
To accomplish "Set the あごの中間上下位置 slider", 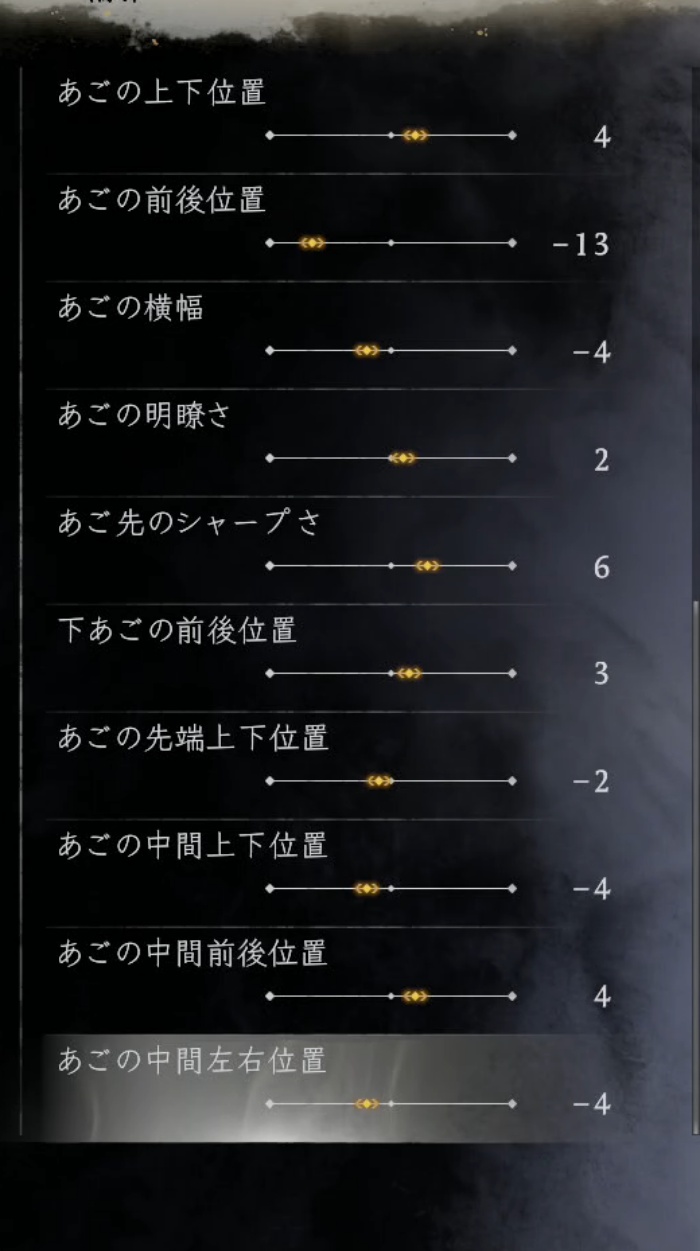I will click(367, 888).
